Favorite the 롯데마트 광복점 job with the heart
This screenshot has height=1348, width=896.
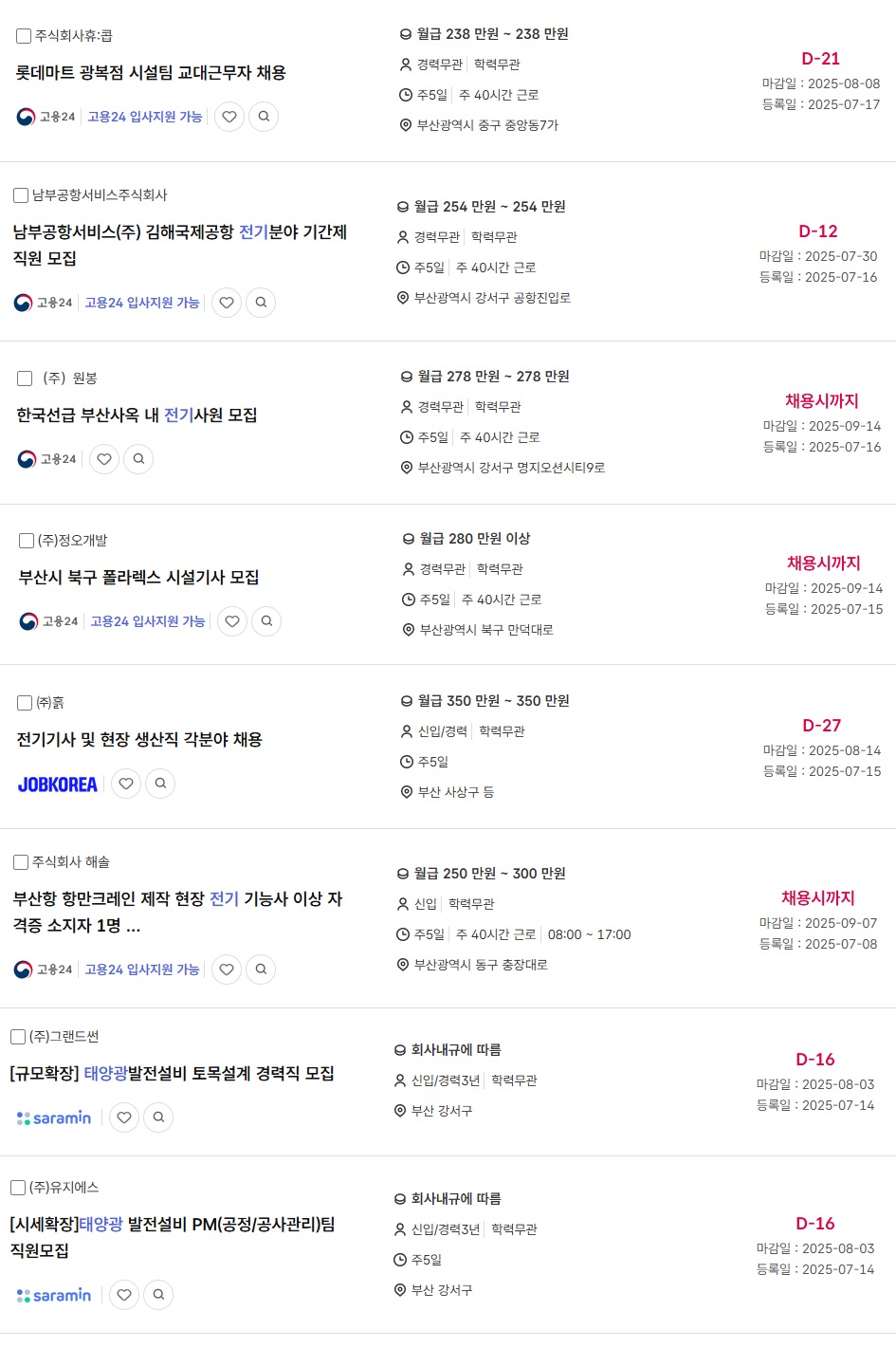(x=229, y=117)
